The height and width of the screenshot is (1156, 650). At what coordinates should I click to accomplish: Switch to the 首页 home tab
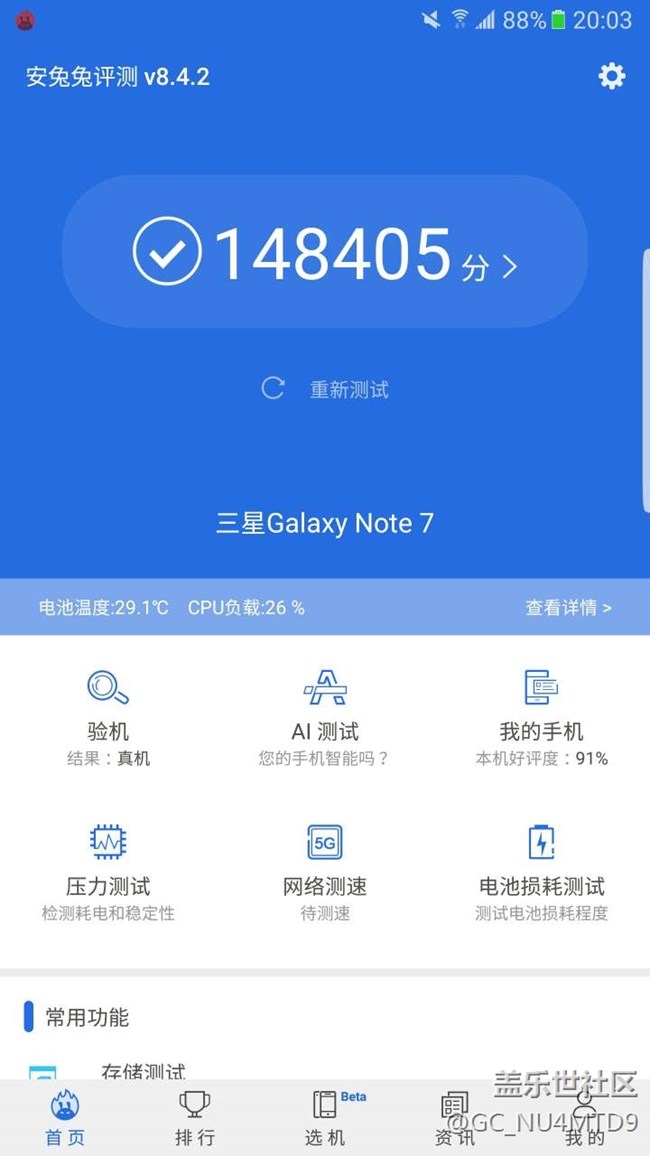65,1118
